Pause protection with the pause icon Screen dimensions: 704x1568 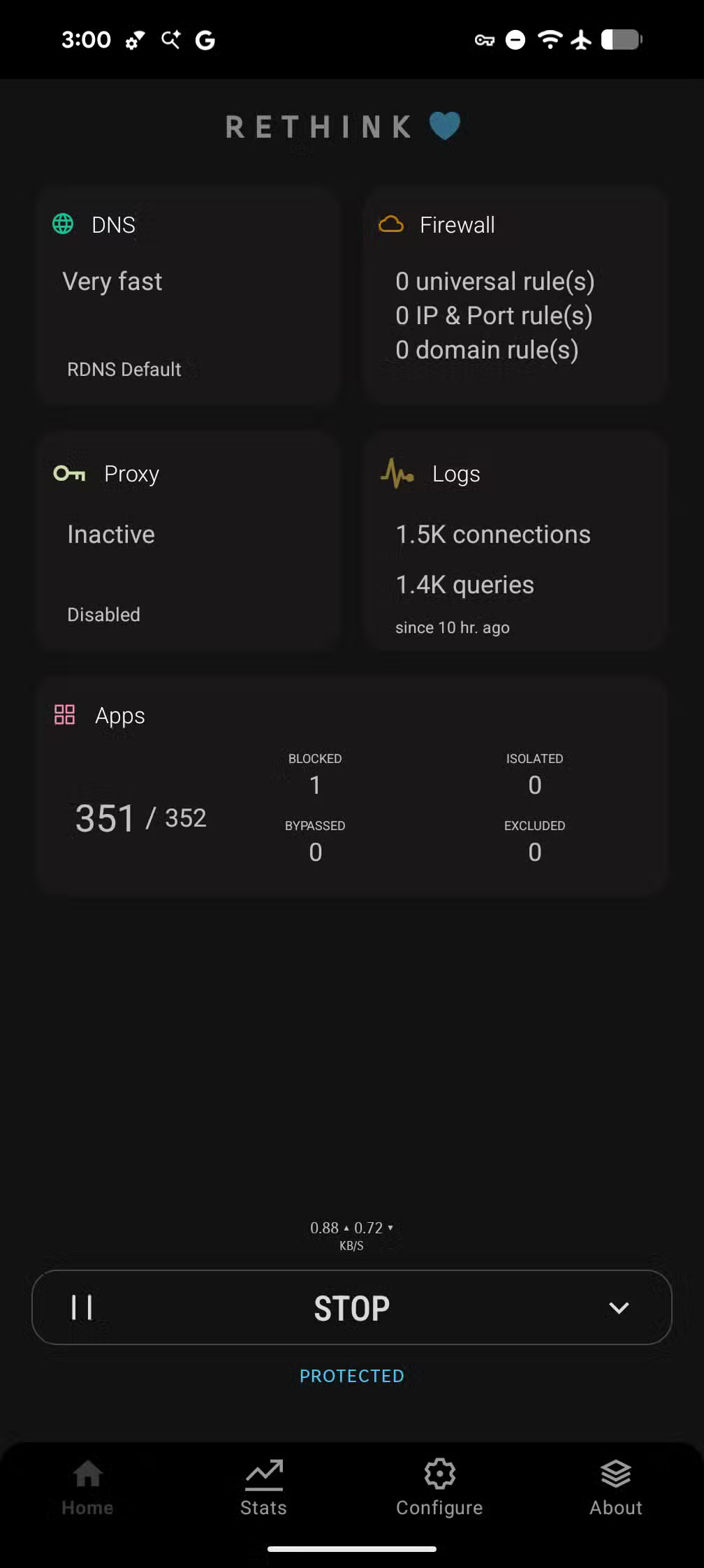[82, 1307]
